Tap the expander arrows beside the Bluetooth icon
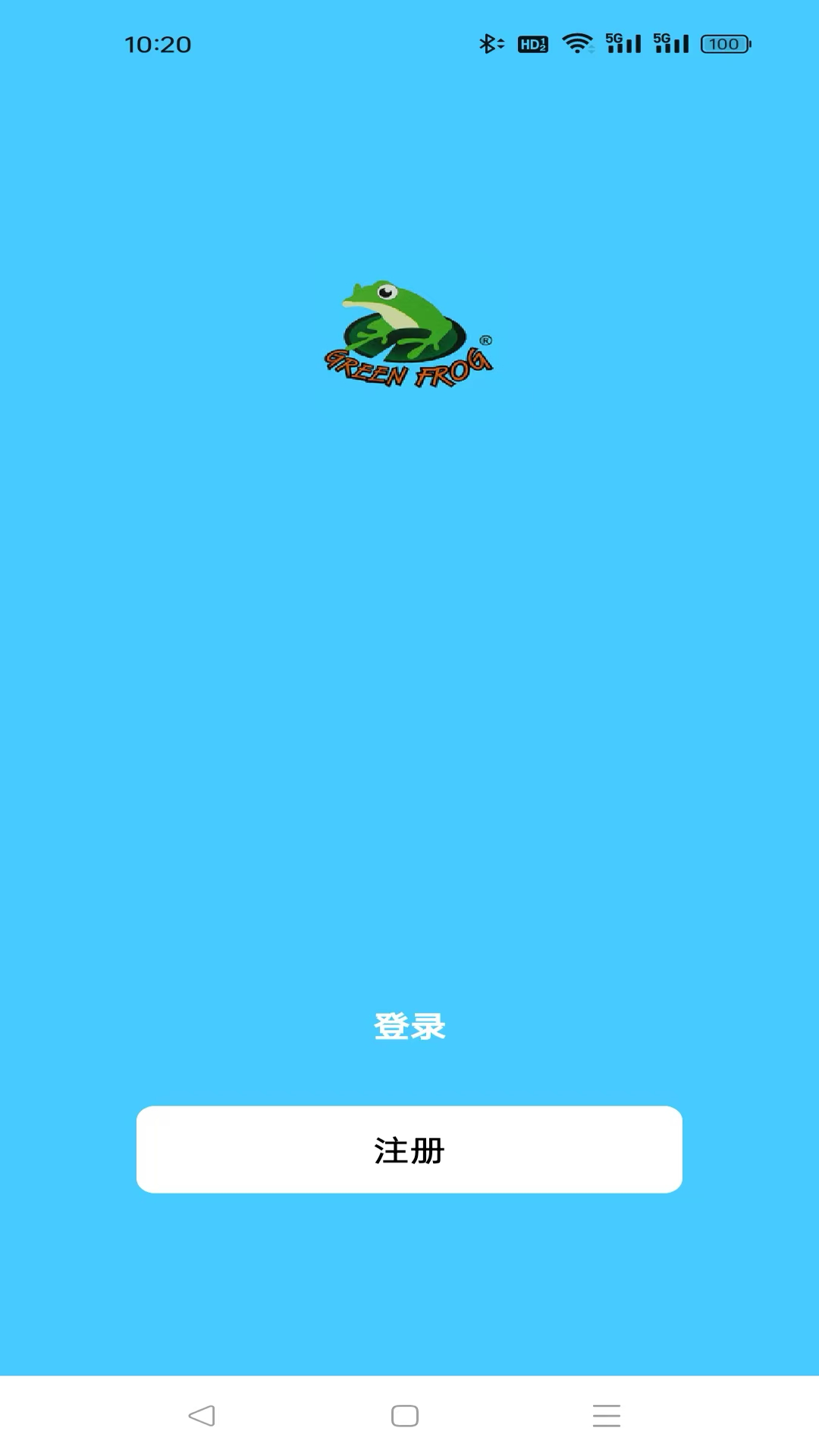 click(502, 44)
